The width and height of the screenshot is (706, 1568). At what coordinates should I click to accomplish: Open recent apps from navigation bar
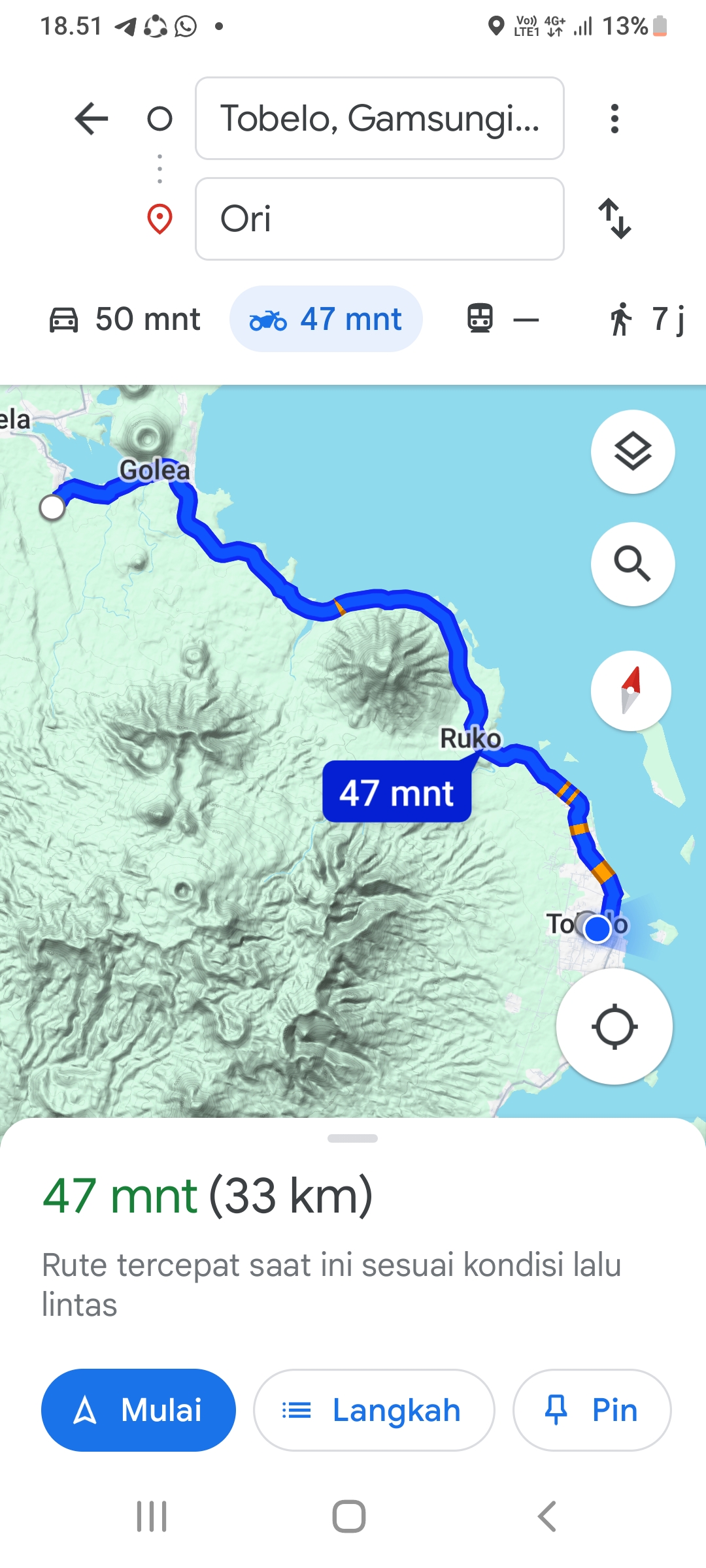click(x=152, y=1516)
